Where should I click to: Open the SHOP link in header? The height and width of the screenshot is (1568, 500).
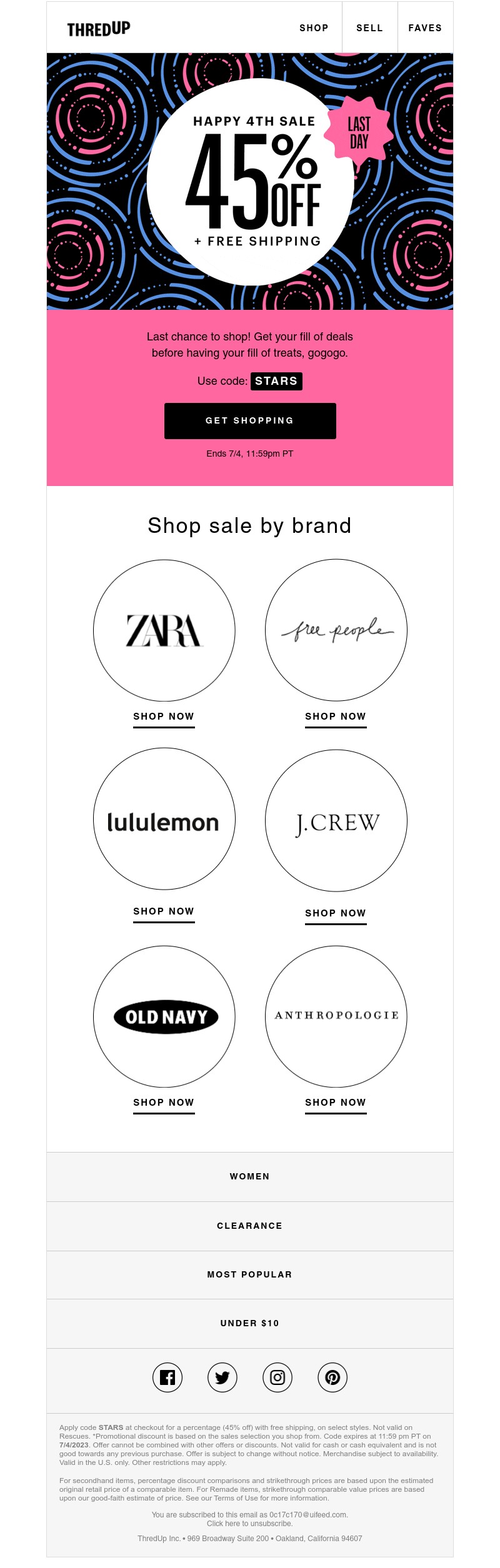[x=314, y=28]
